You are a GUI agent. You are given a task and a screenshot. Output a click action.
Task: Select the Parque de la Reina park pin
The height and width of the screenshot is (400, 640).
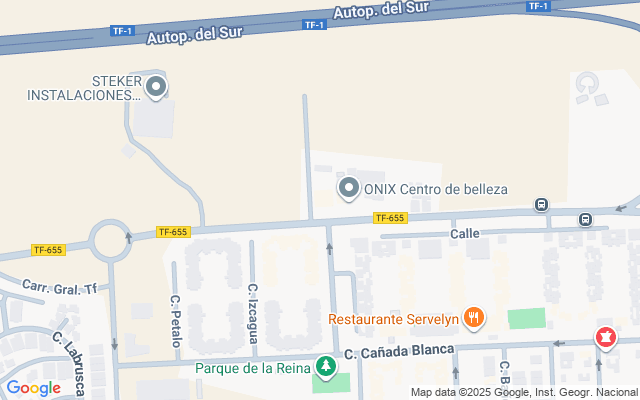pos(325,367)
